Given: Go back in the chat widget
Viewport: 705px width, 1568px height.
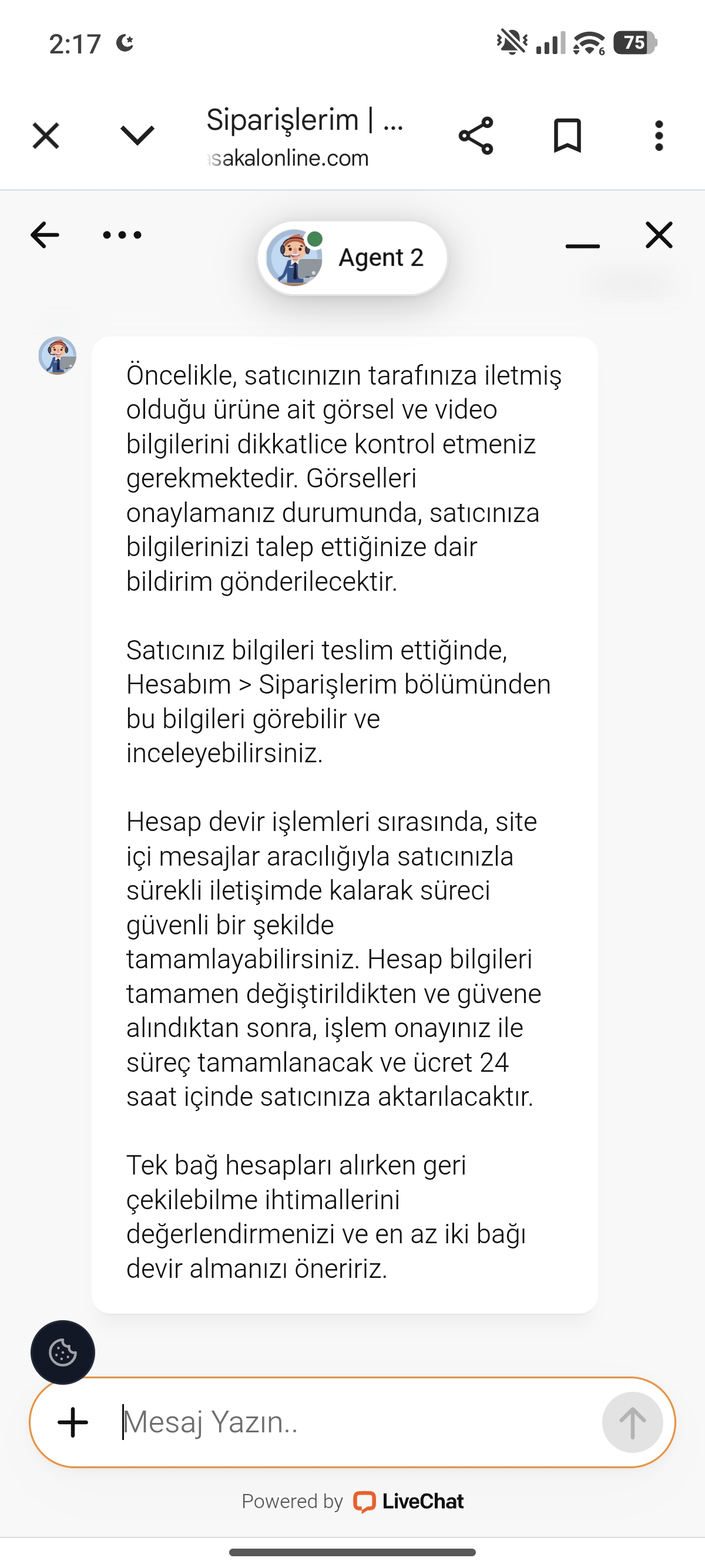Looking at the screenshot, I should [x=45, y=235].
